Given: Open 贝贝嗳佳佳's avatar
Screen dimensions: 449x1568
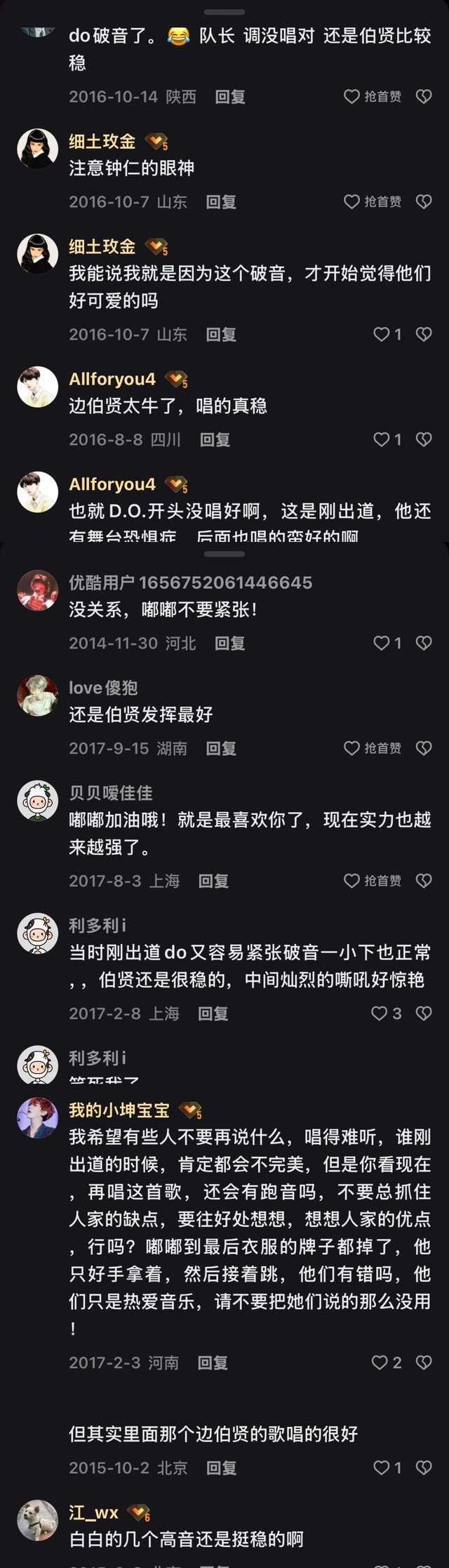Looking at the screenshot, I should click(x=37, y=800).
